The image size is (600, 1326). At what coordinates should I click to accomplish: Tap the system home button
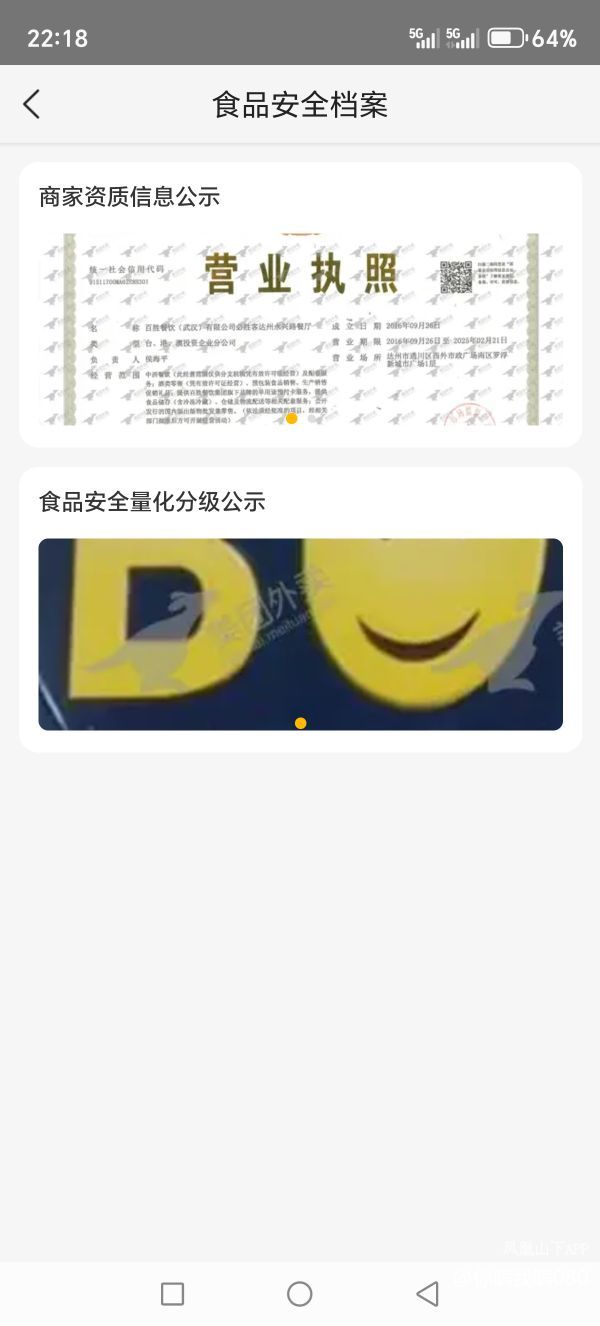(x=299, y=1294)
